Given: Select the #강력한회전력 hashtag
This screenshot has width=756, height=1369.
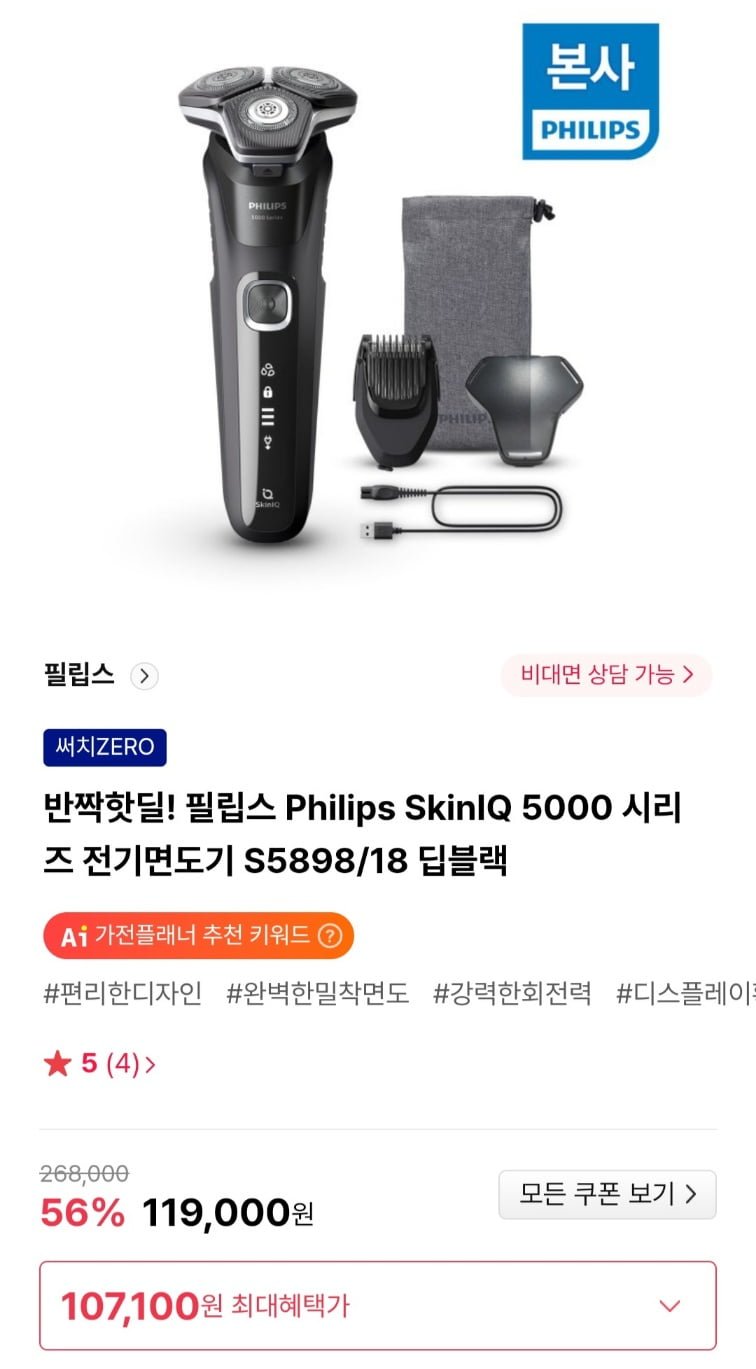Looking at the screenshot, I should (512, 993).
